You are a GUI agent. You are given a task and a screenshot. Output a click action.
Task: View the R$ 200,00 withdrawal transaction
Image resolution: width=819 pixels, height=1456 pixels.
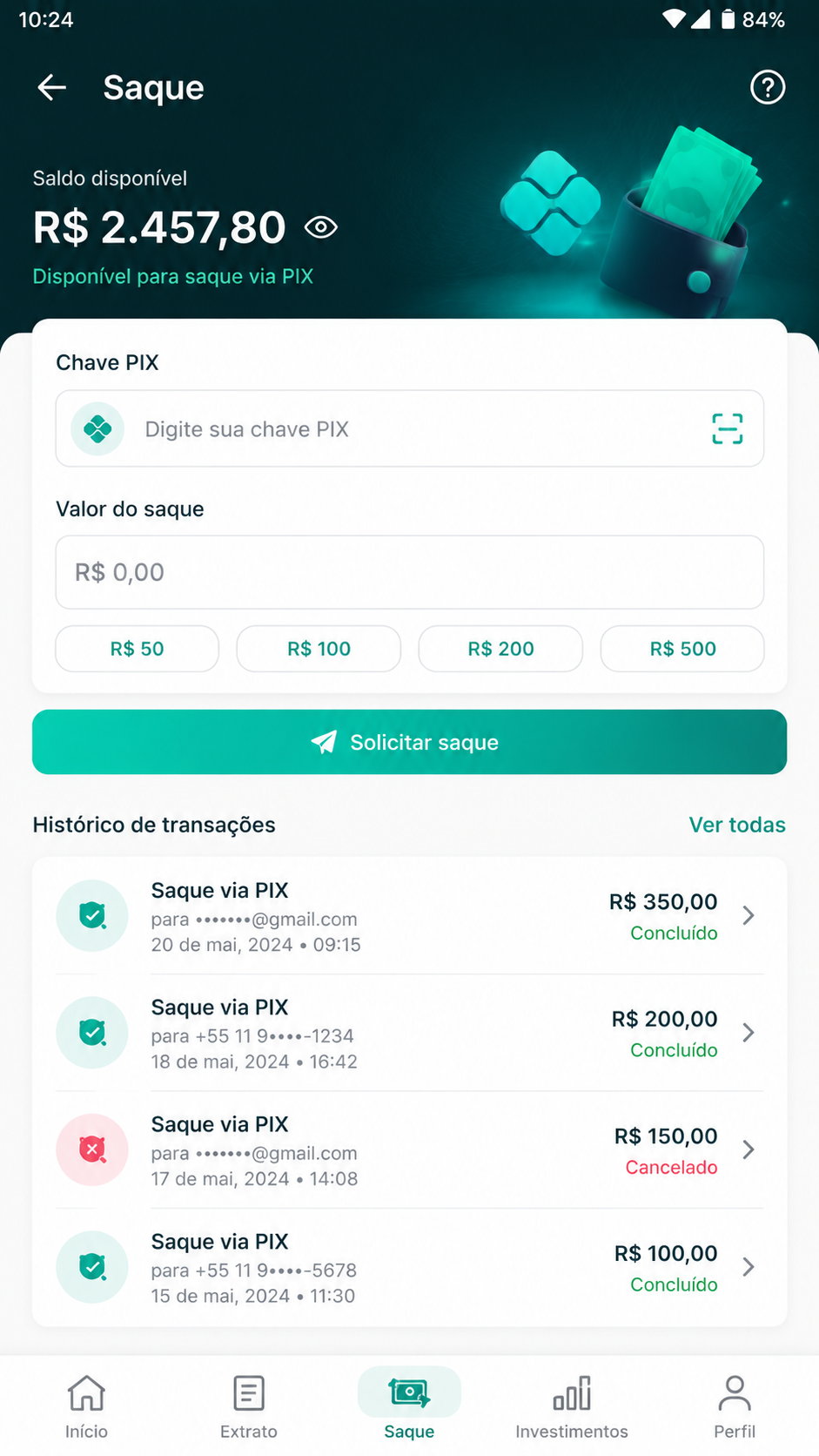tap(410, 1033)
